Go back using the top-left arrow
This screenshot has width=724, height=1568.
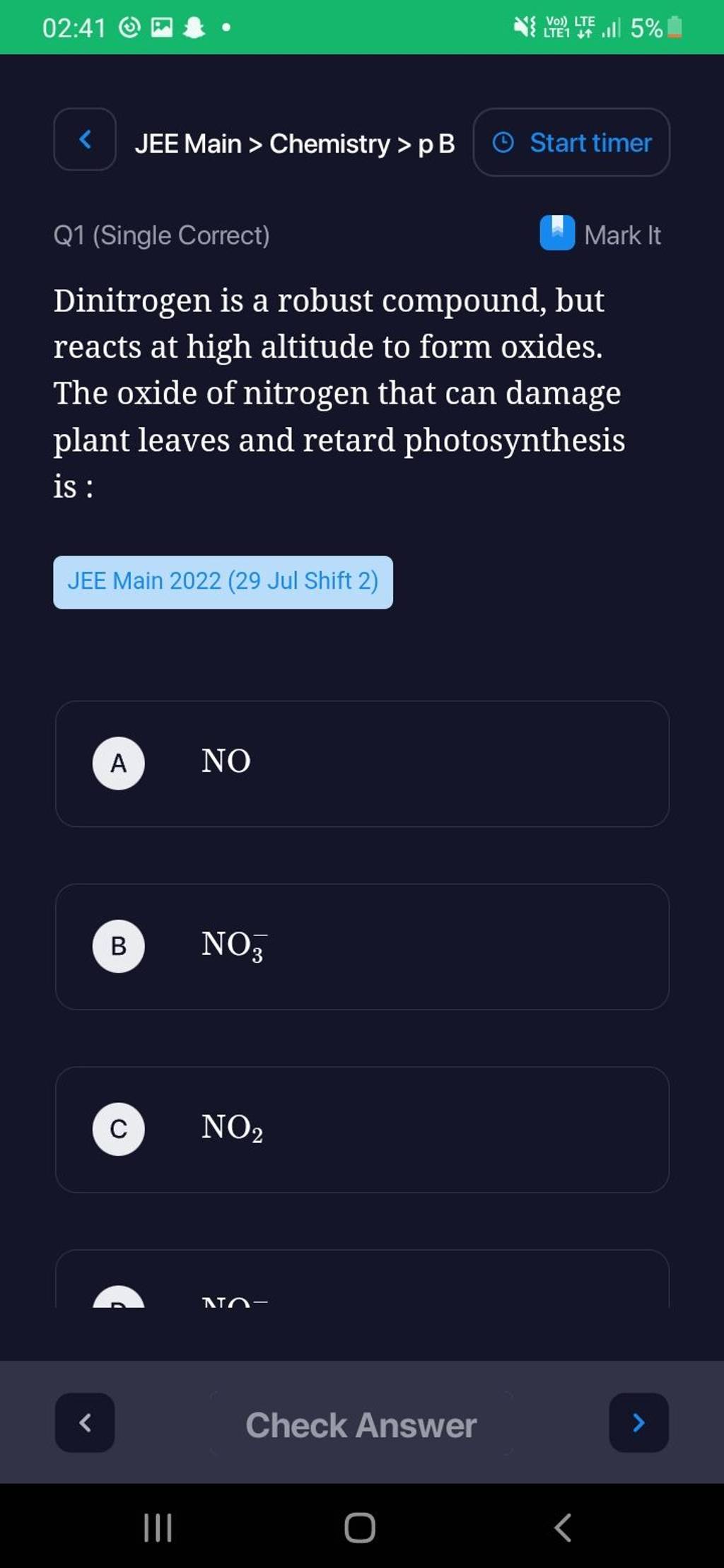coord(85,139)
